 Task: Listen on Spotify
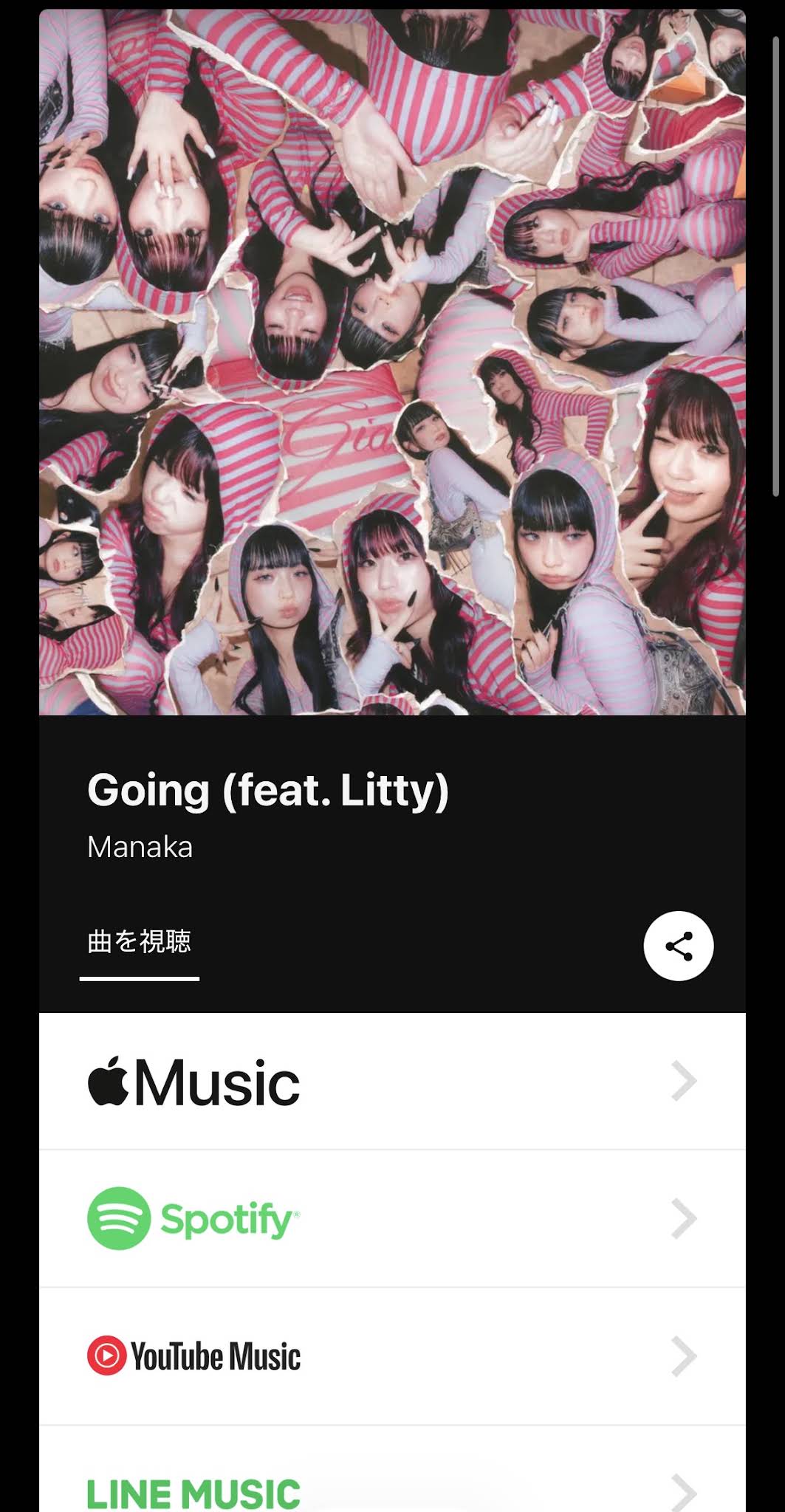[x=392, y=1219]
